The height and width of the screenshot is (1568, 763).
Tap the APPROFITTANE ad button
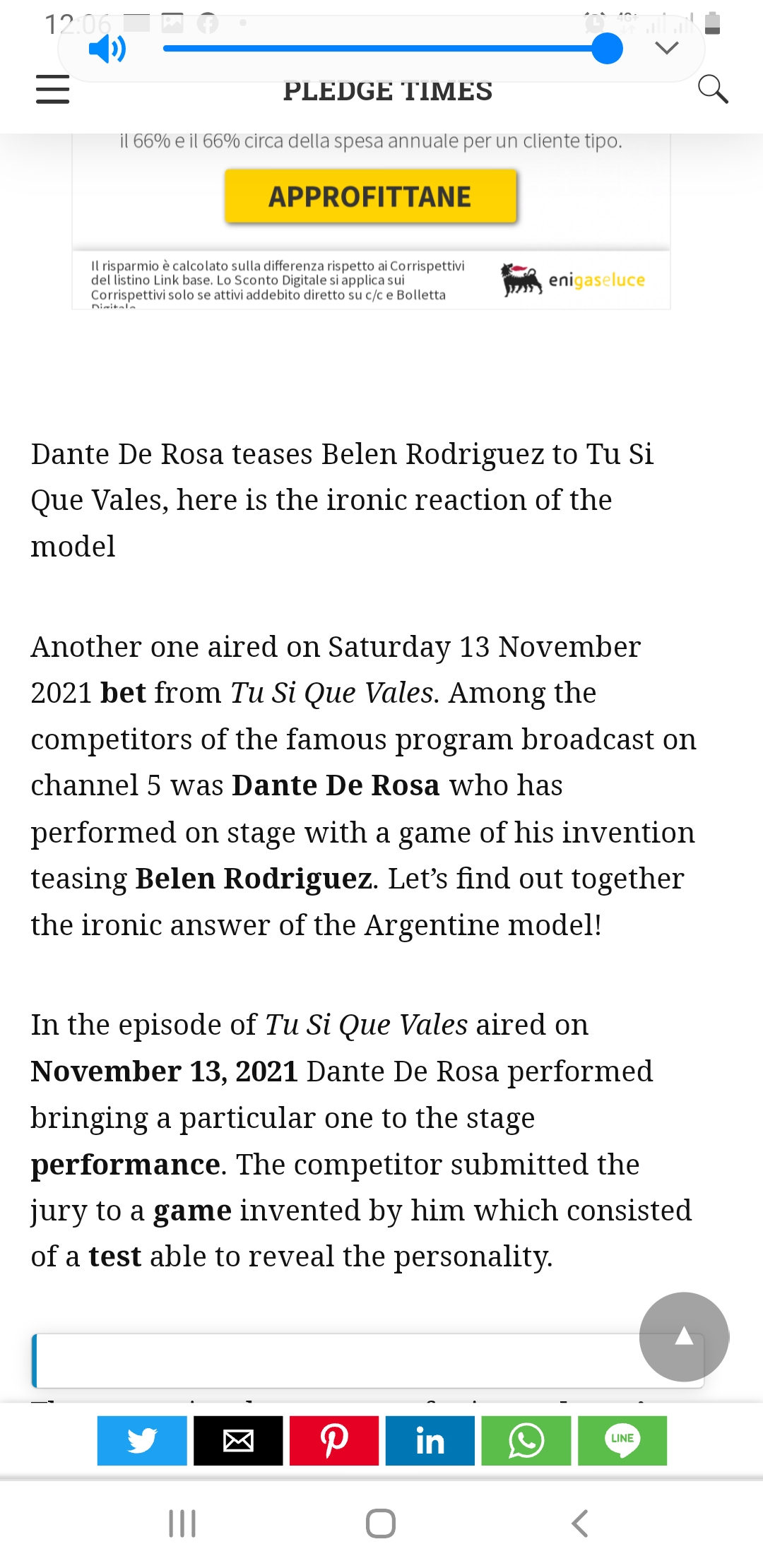click(371, 196)
